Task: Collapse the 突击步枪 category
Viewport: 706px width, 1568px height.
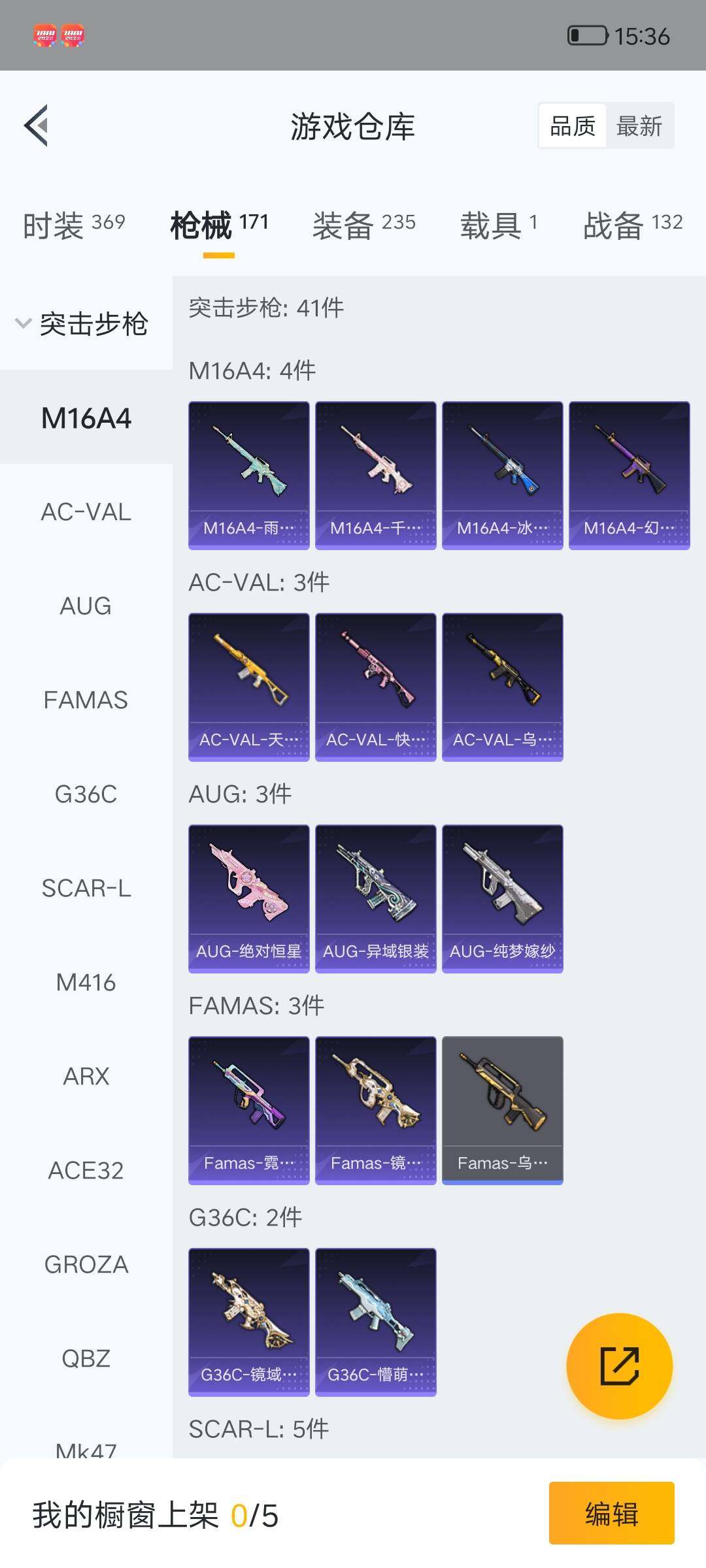Action: click(x=82, y=323)
